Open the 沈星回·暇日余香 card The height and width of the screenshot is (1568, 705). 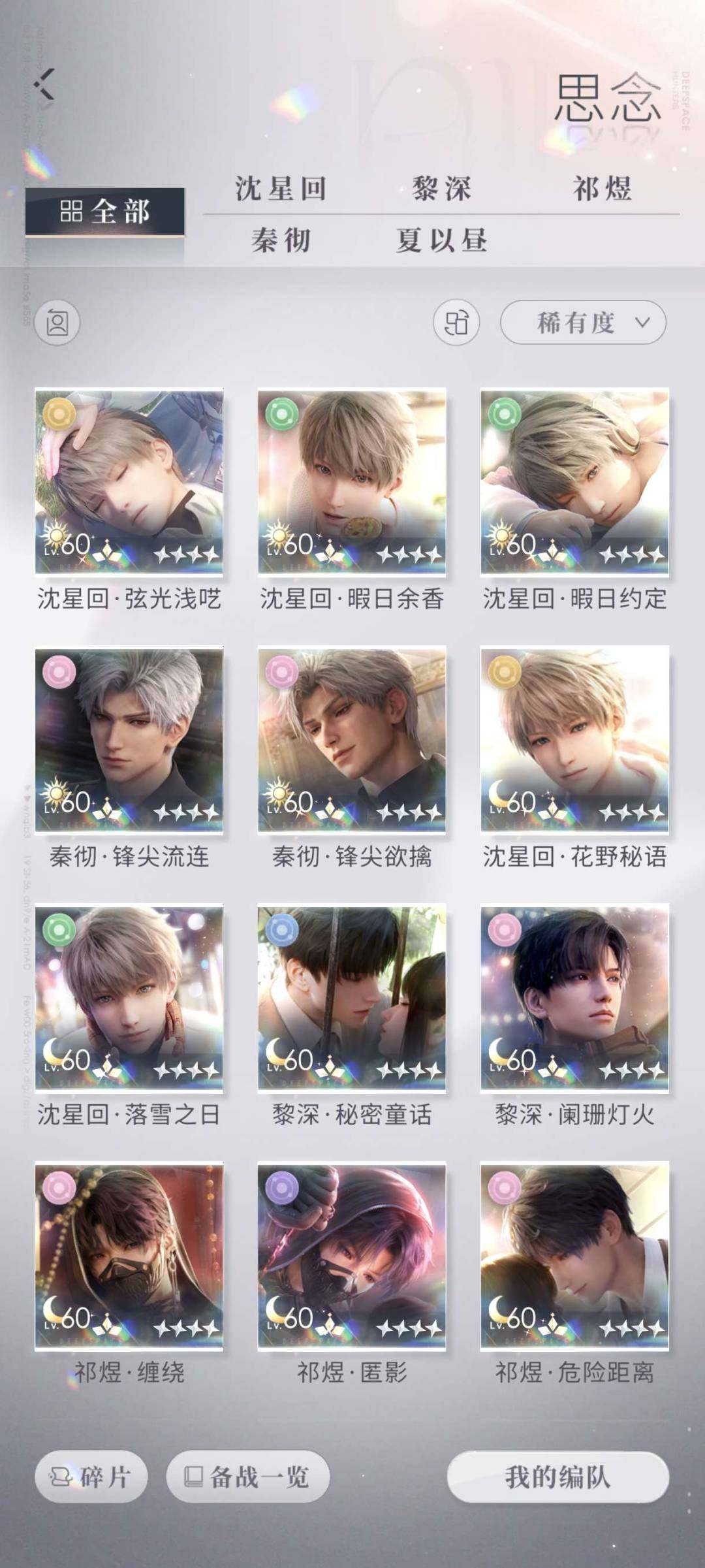click(x=352, y=482)
